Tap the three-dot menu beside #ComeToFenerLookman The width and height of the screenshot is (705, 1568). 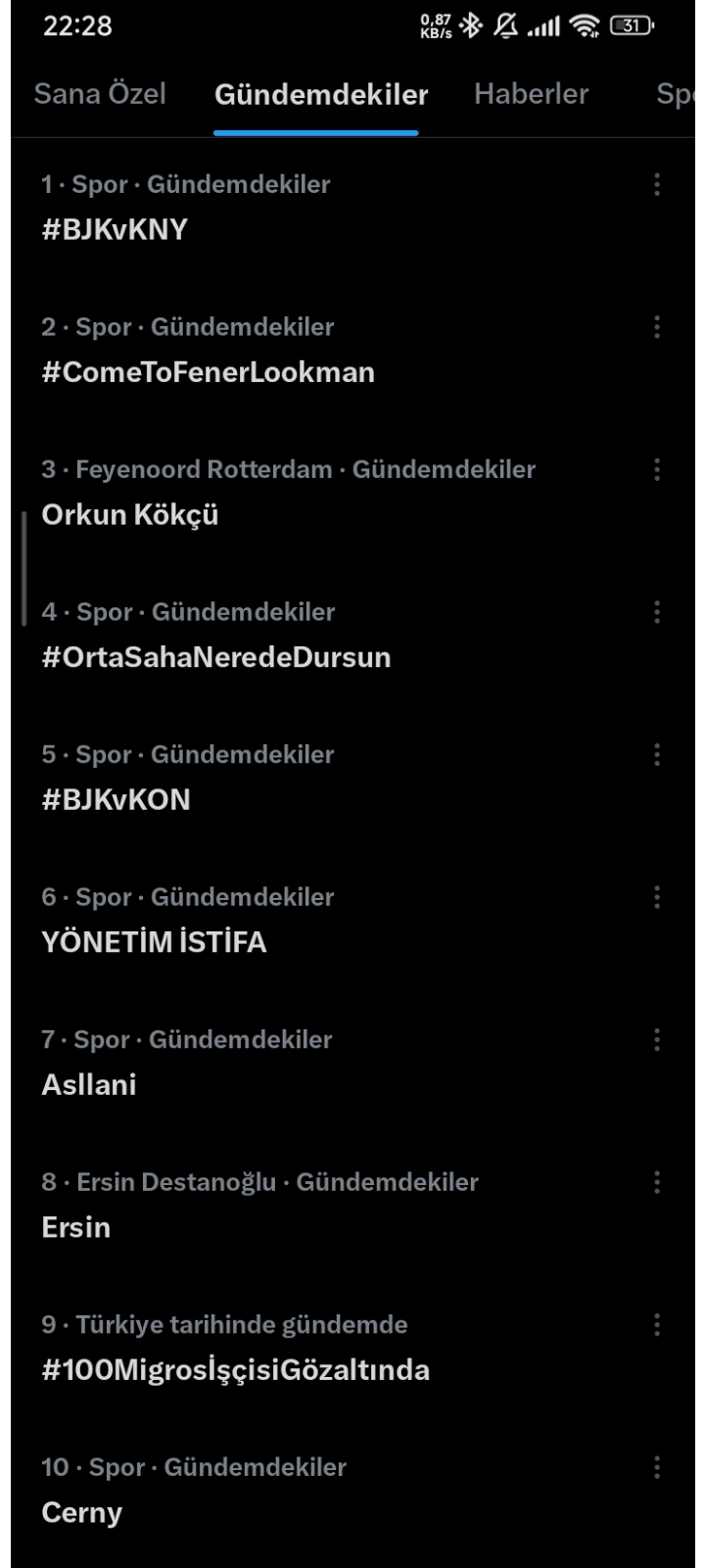pos(657,327)
